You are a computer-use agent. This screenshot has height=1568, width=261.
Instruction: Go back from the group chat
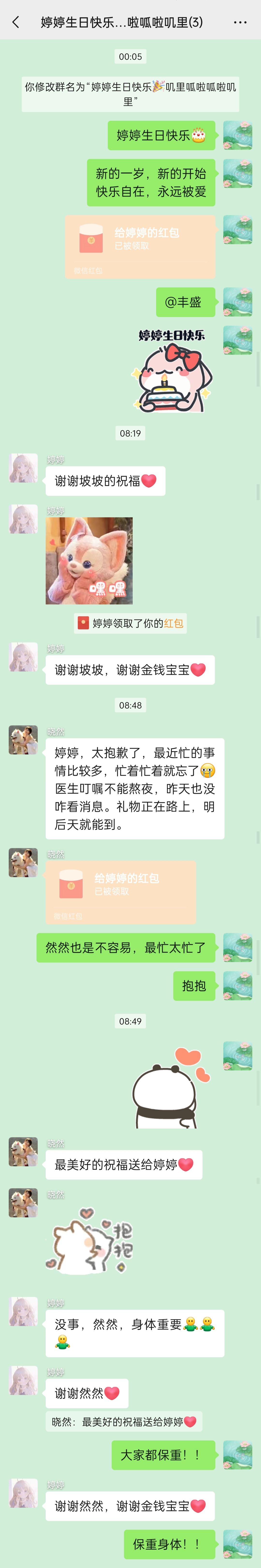[x=16, y=23]
